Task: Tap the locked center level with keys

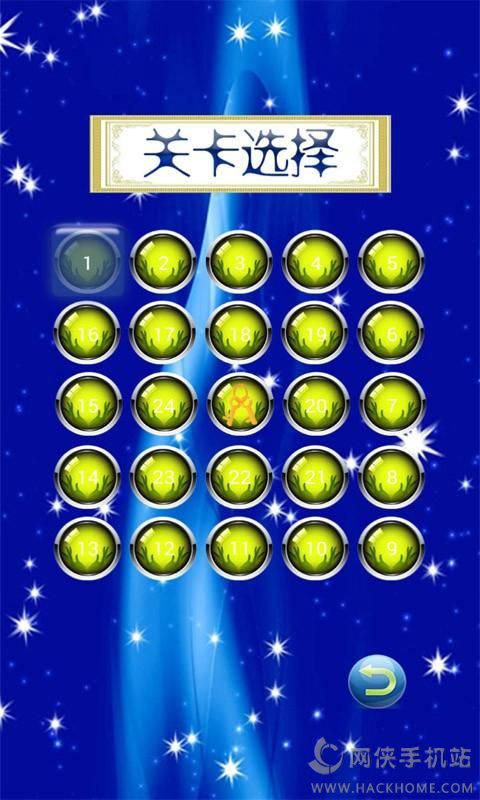Action: coord(239,405)
